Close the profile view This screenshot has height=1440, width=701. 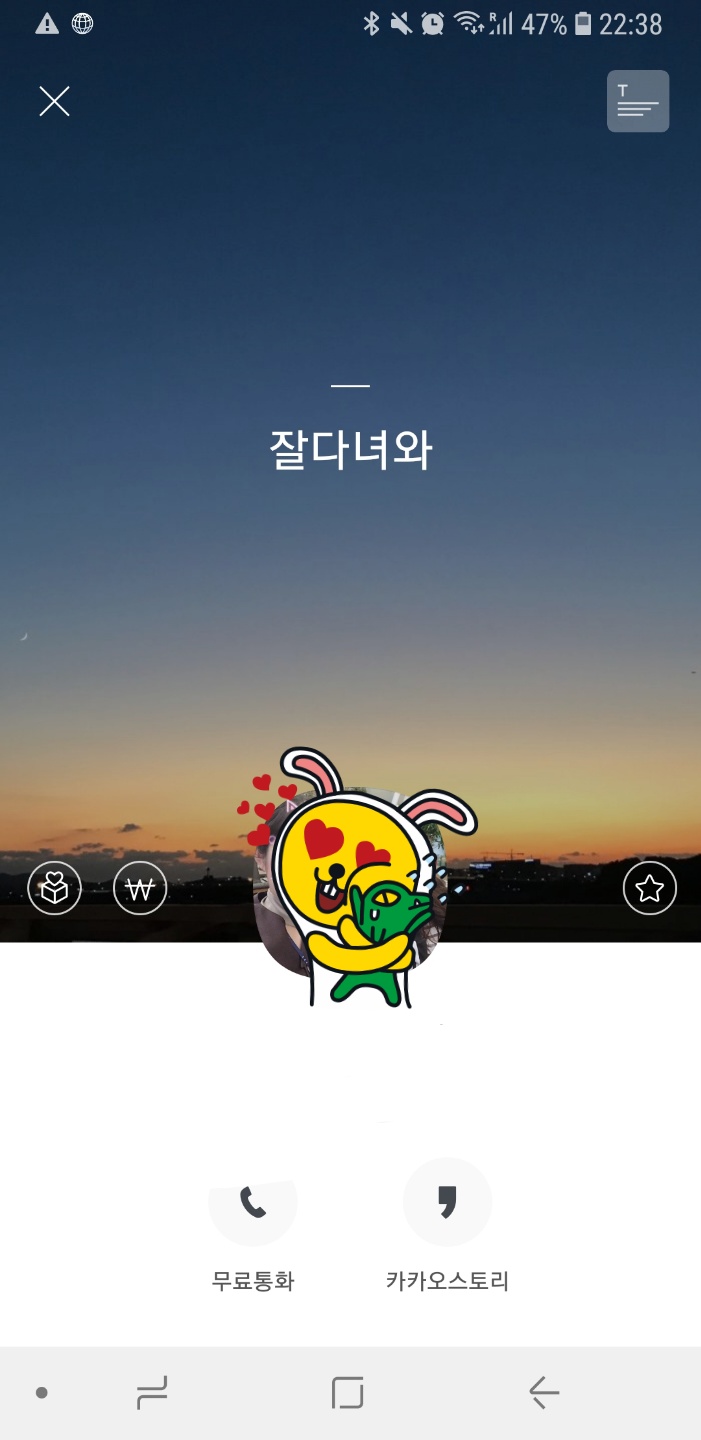click(x=54, y=101)
